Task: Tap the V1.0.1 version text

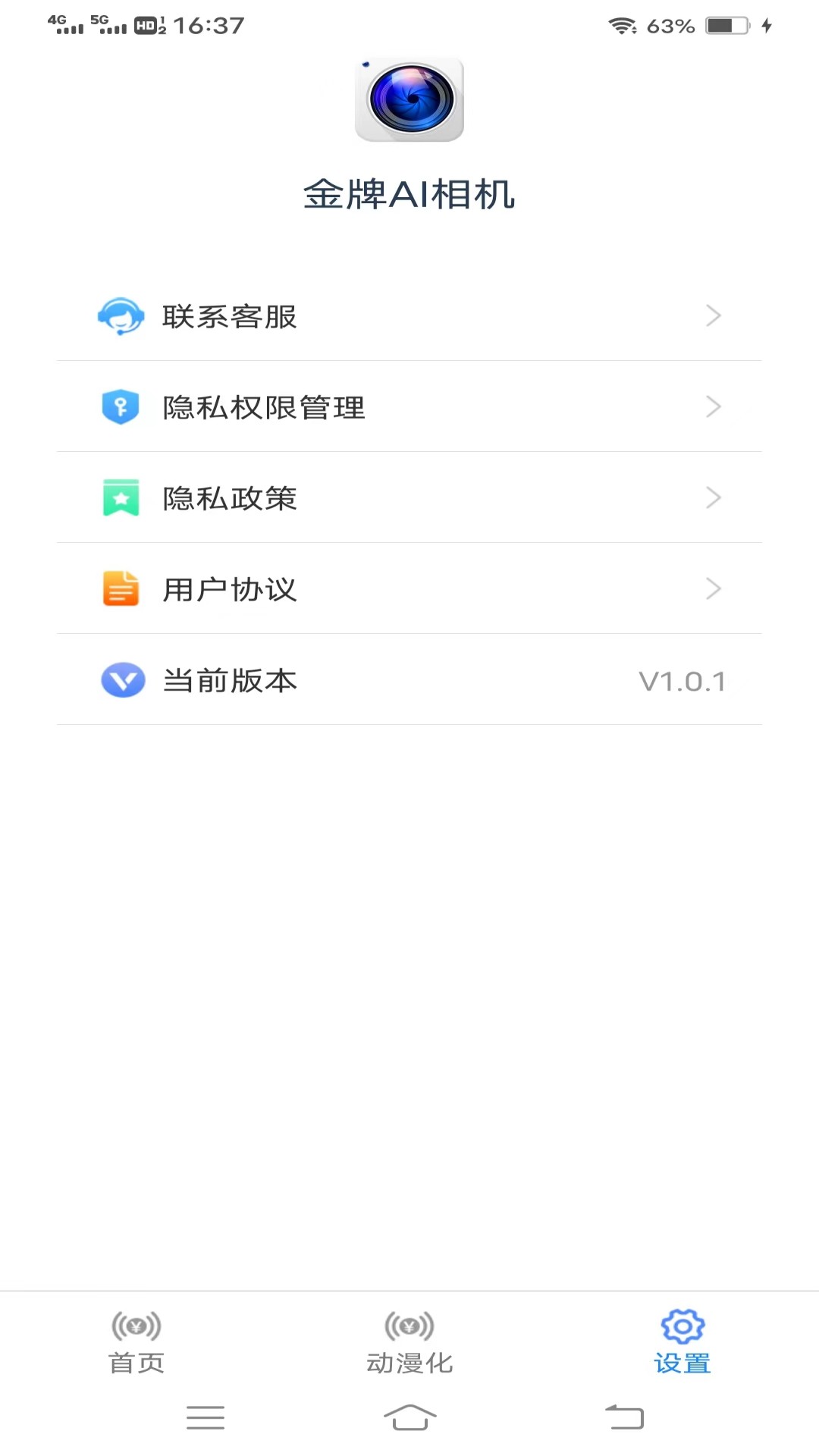Action: coord(681,680)
